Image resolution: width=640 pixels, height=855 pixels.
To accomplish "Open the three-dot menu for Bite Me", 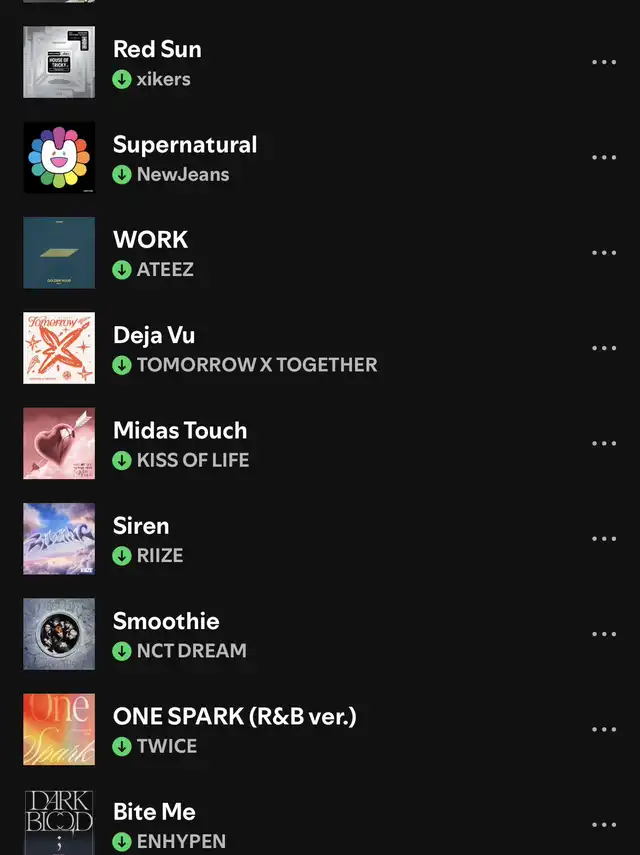I will click(x=604, y=825).
